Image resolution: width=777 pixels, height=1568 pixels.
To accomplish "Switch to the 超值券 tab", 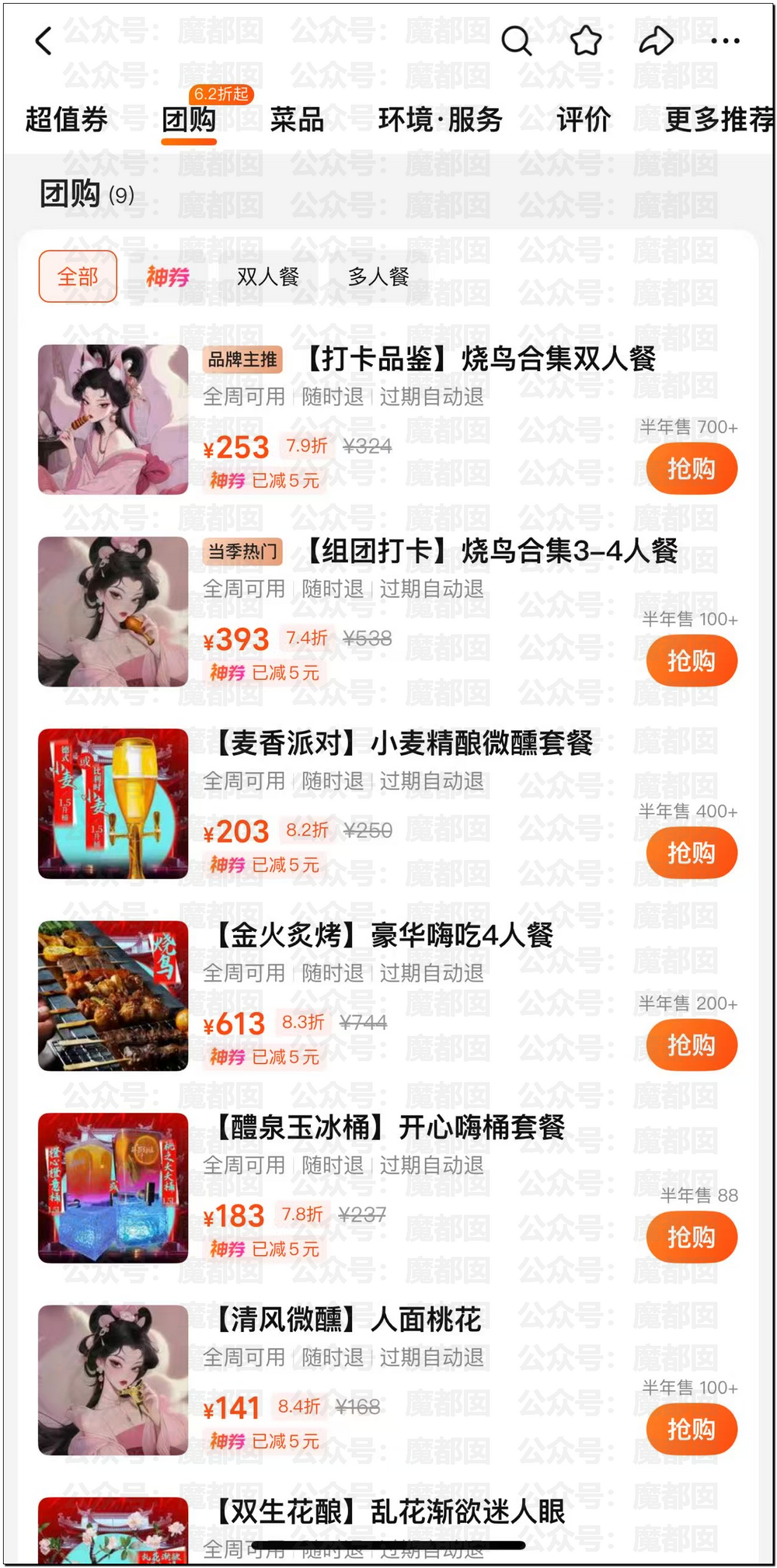I will [67, 120].
